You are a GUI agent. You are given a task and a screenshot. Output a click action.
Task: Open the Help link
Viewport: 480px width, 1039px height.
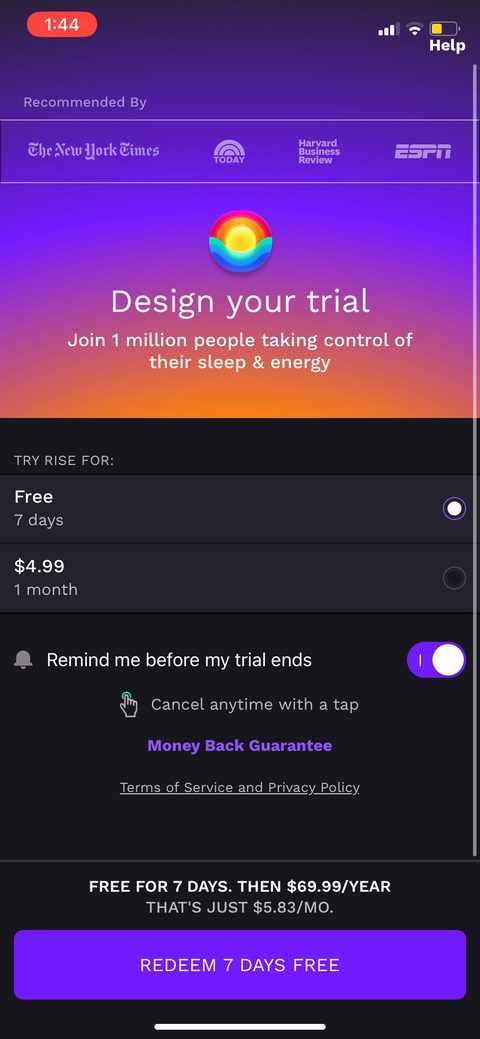point(447,46)
